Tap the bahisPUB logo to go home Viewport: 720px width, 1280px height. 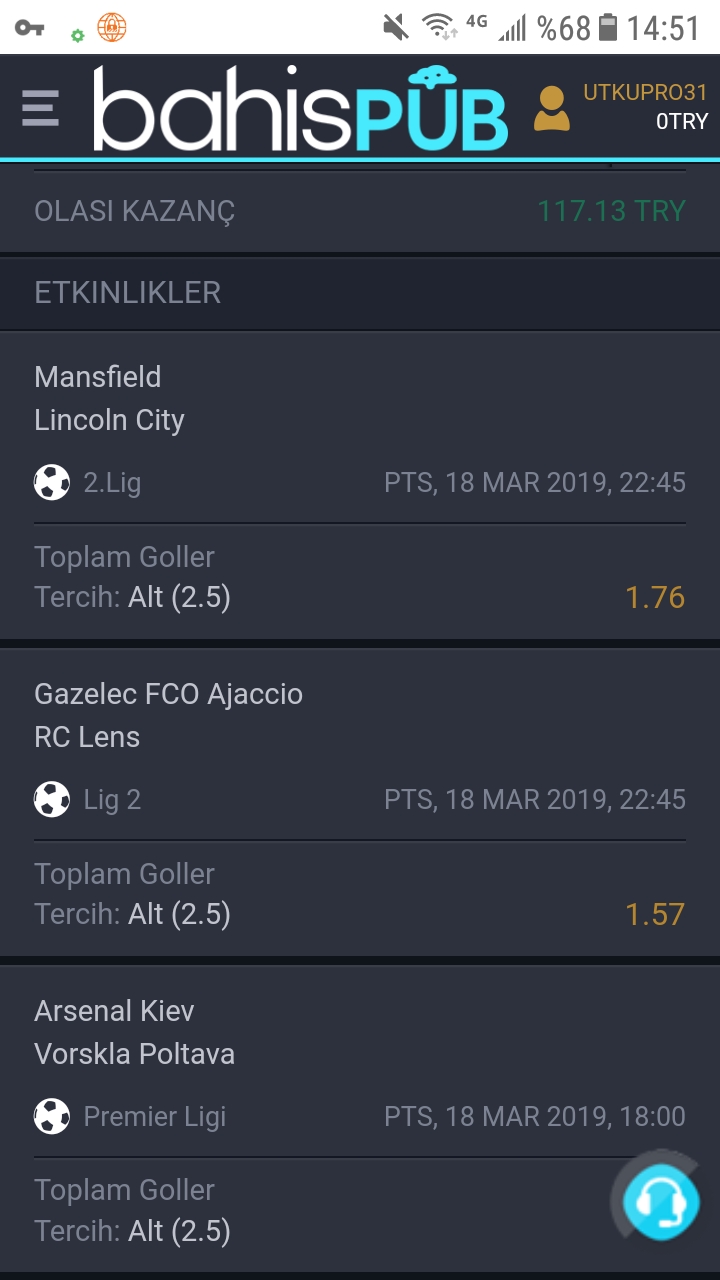300,108
